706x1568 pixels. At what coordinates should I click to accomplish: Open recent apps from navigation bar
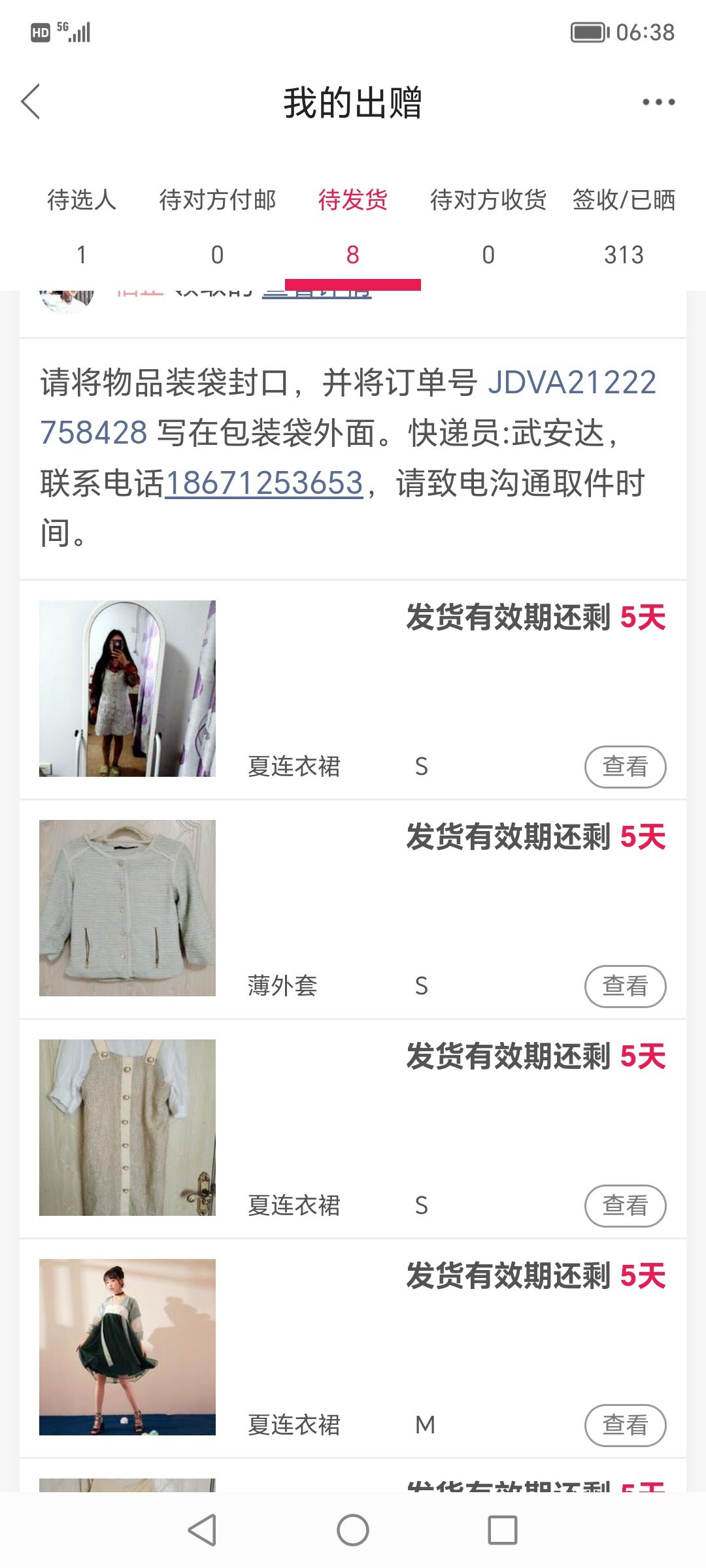point(503,1530)
